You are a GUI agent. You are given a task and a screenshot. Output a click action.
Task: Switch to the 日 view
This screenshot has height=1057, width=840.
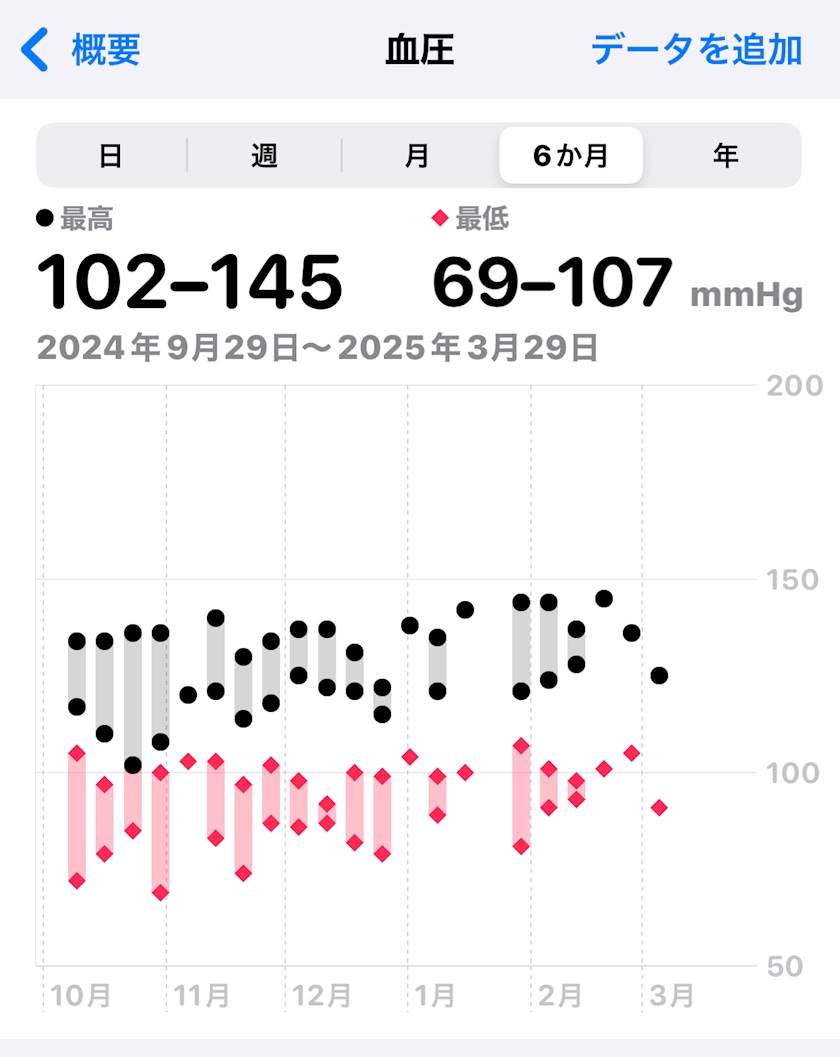click(x=111, y=156)
